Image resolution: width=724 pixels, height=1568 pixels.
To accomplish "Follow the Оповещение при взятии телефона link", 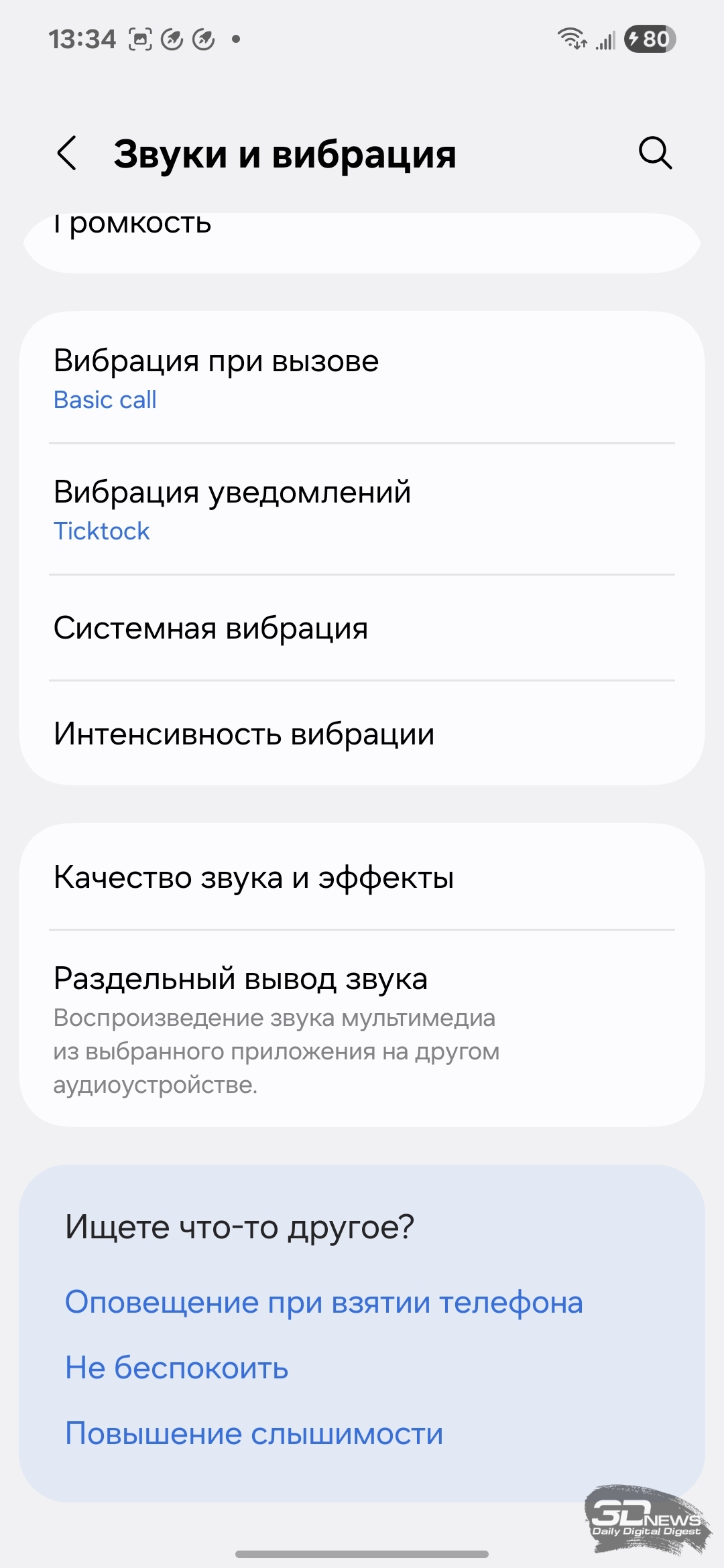I will (x=324, y=1302).
